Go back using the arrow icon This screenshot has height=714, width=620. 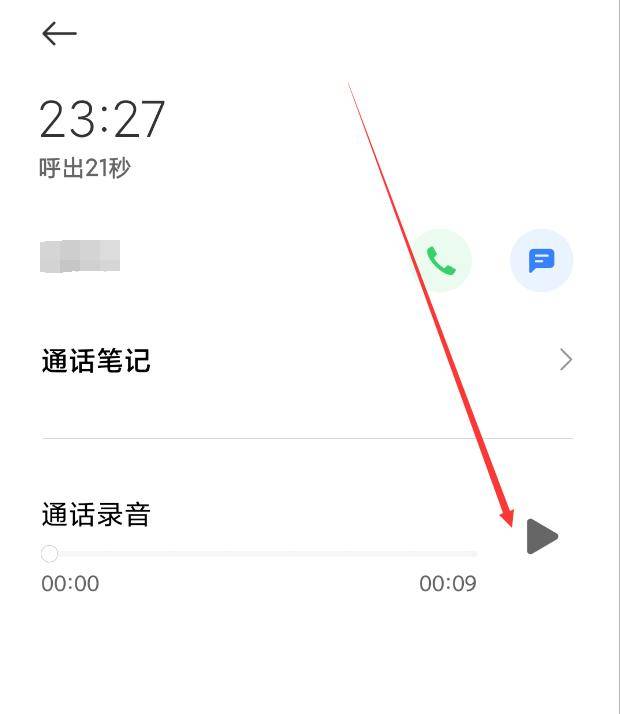pos(59,33)
